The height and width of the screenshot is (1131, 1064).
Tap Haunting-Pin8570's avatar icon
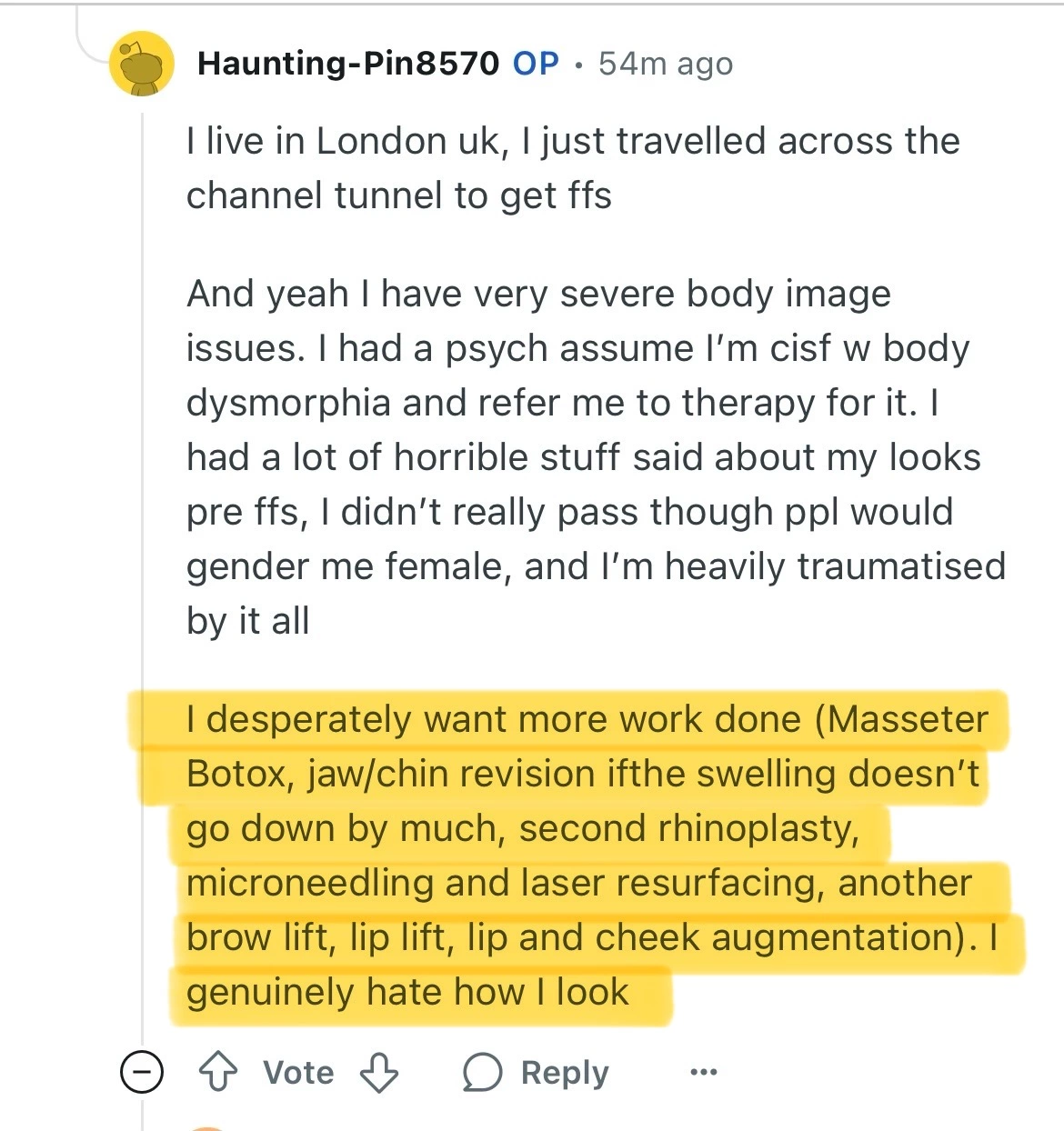pos(141,64)
